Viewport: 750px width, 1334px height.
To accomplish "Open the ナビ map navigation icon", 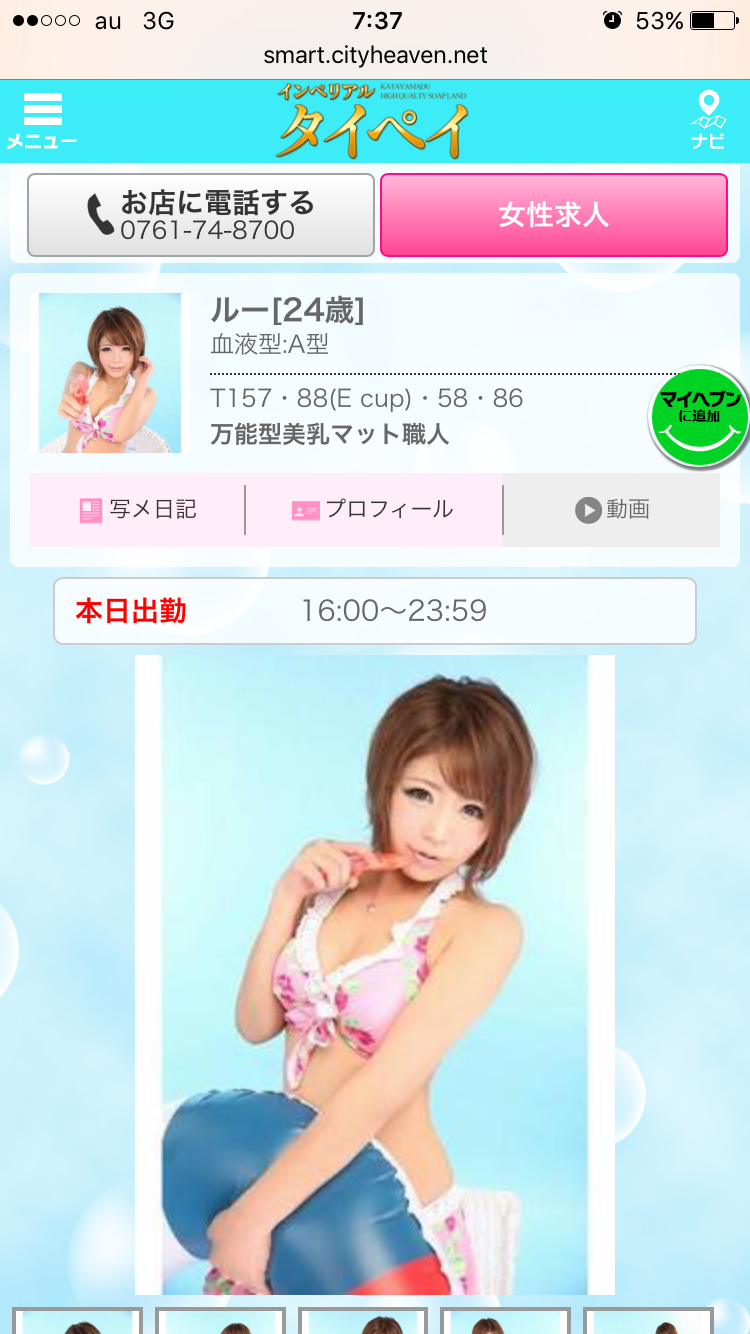I will 708,121.
